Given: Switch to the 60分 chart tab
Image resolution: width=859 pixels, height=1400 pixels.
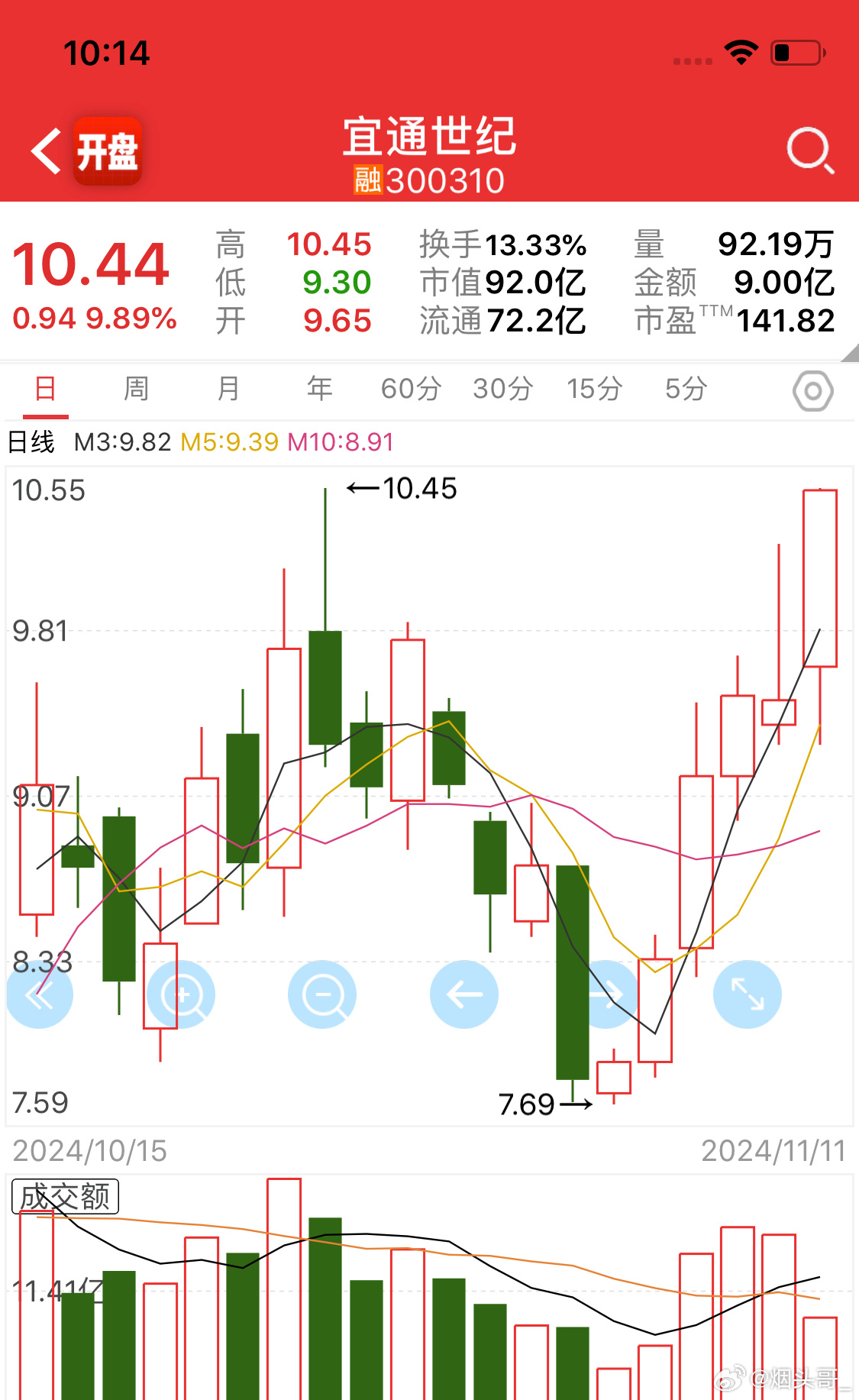Looking at the screenshot, I should (x=411, y=389).
